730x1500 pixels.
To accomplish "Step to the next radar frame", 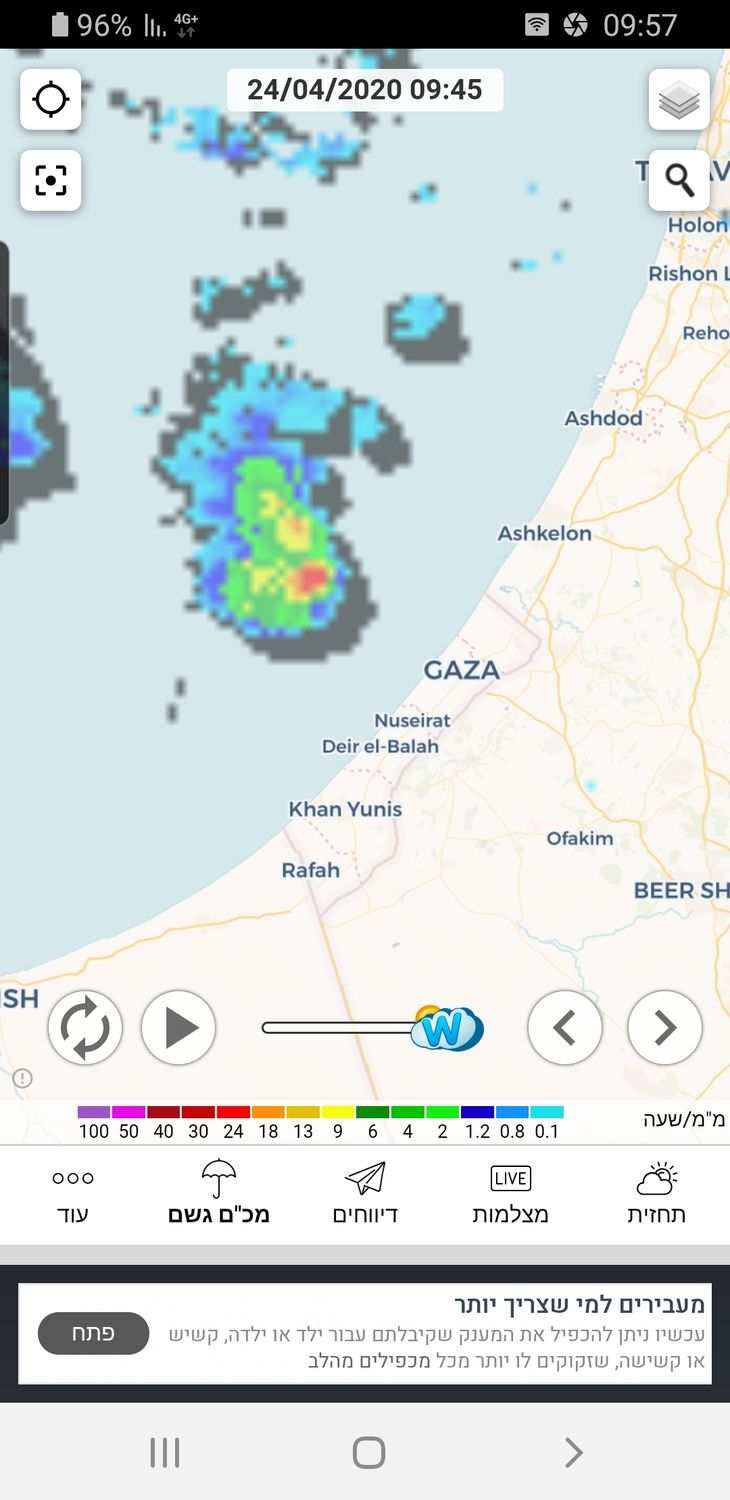I will click(x=665, y=1027).
